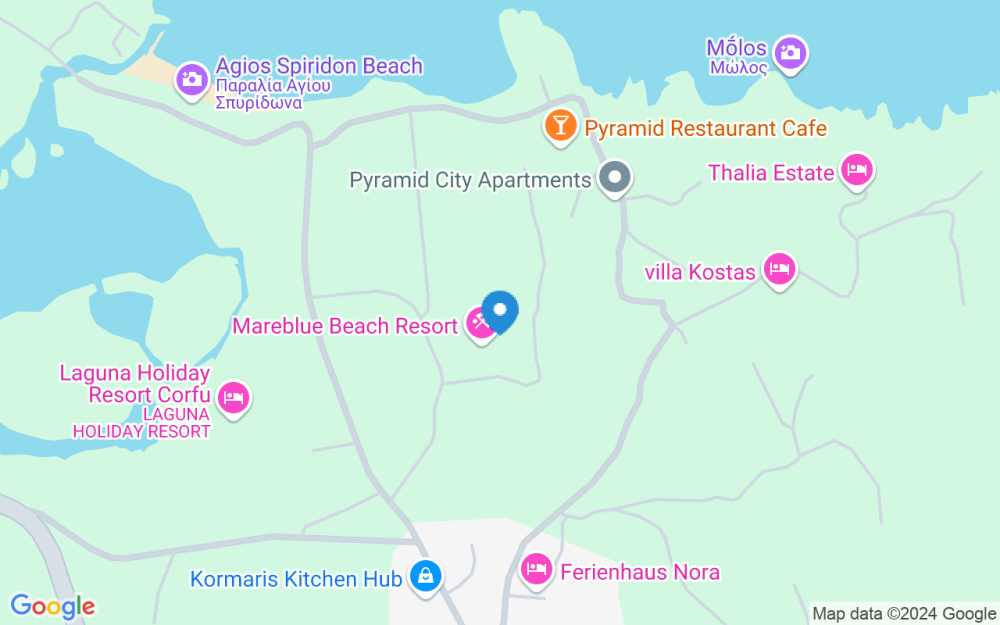Screen dimensions: 1000x625
Task: Open the Agios Spiridon Beach marker
Action: point(190,79)
